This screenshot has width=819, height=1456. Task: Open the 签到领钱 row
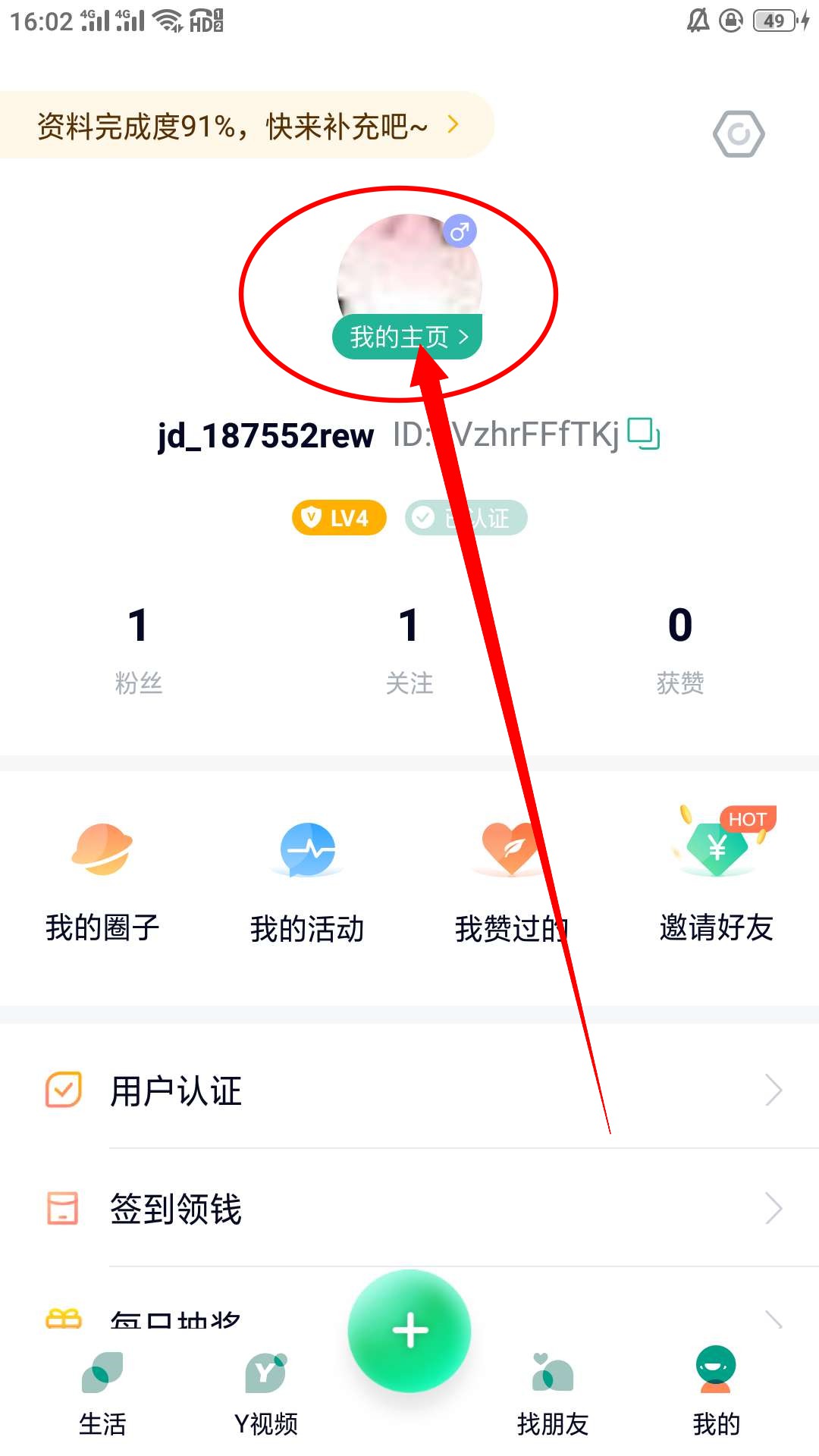pyautogui.click(x=409, y=1208)
